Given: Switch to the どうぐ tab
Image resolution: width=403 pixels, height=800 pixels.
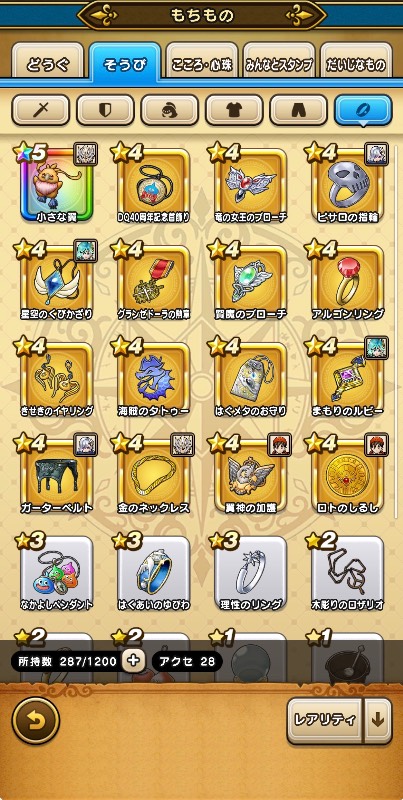Looking at the screenshot, I should 47,64.
